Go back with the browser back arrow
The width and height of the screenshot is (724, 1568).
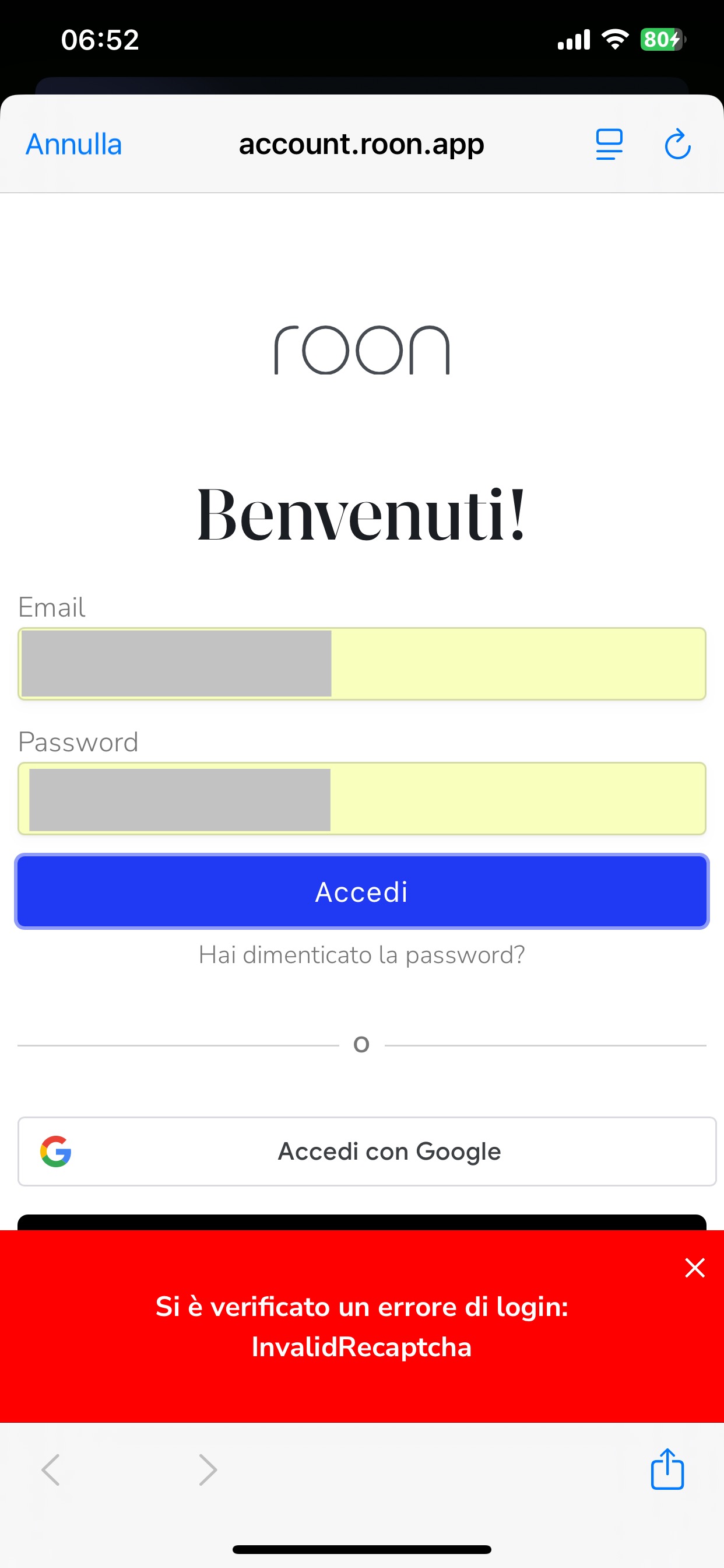[51, 1470]
